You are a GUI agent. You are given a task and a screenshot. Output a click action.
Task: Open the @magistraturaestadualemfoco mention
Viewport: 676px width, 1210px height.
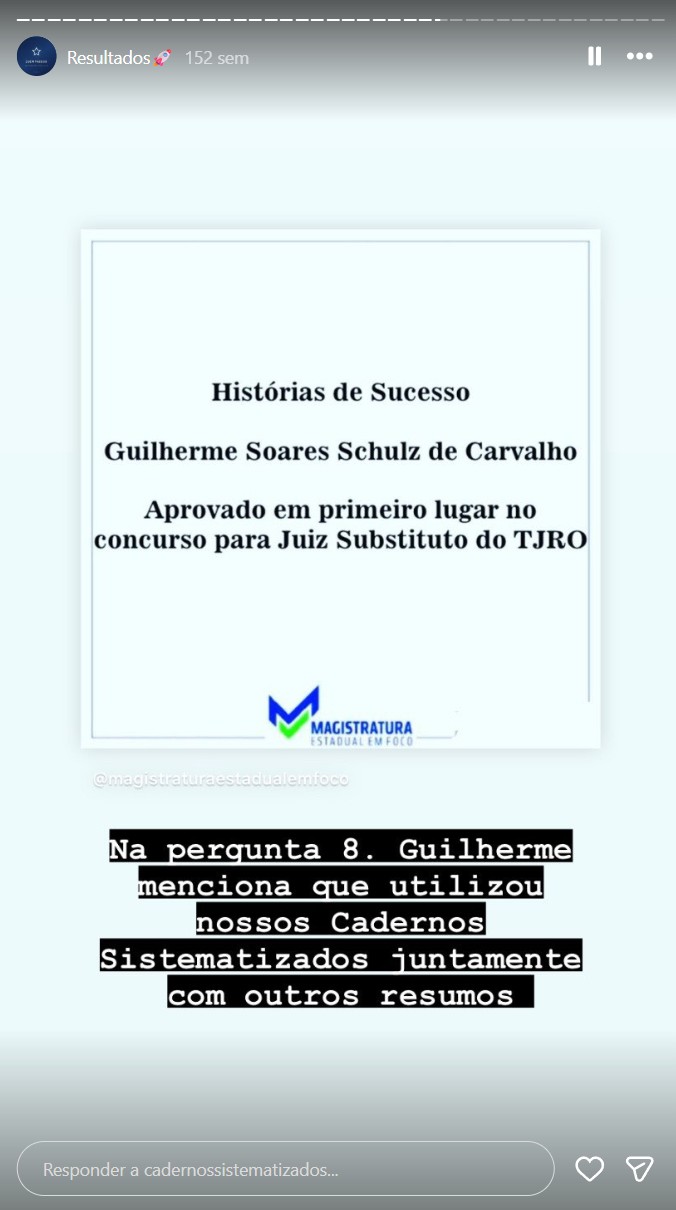pos(221,779)
